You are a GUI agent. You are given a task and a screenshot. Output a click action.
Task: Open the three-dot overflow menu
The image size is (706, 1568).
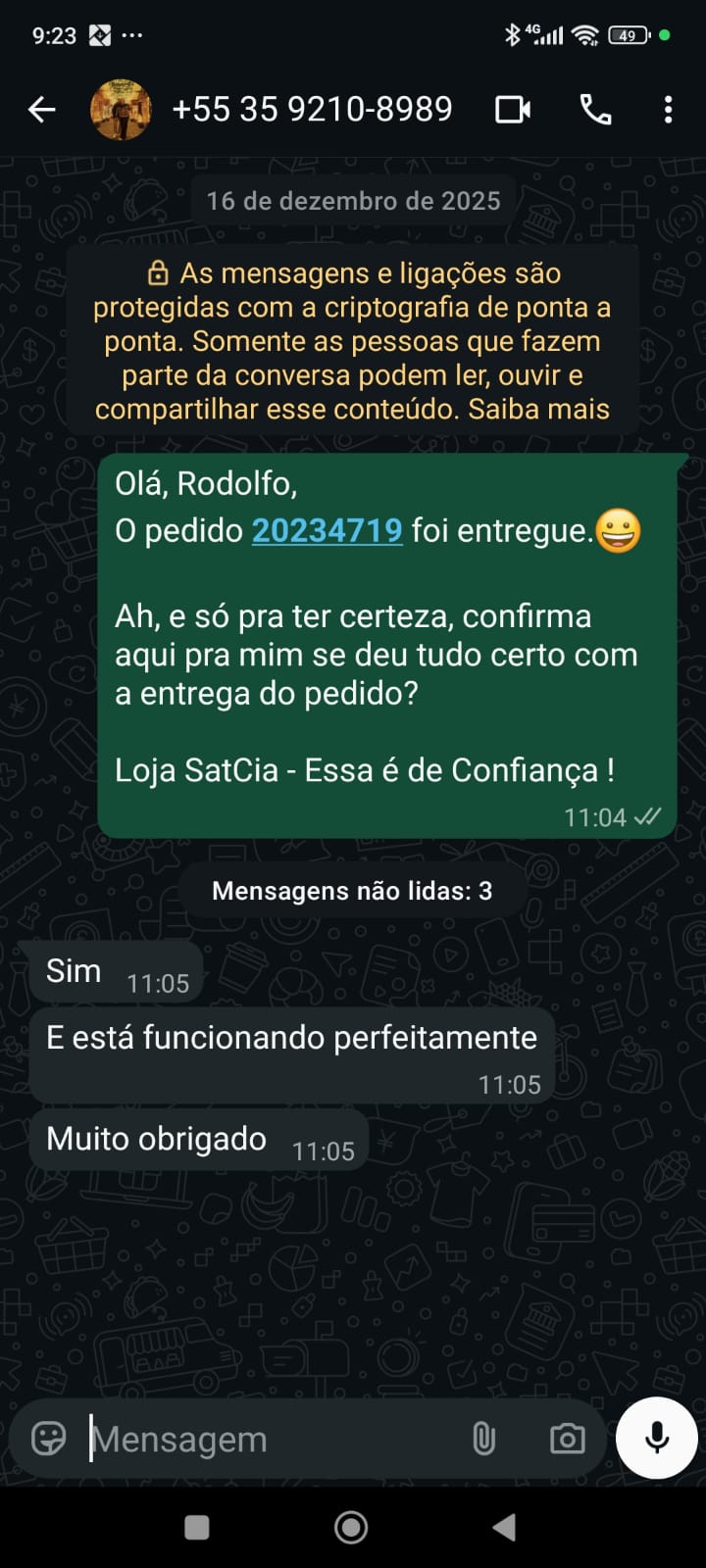click(x=668, y=110)
